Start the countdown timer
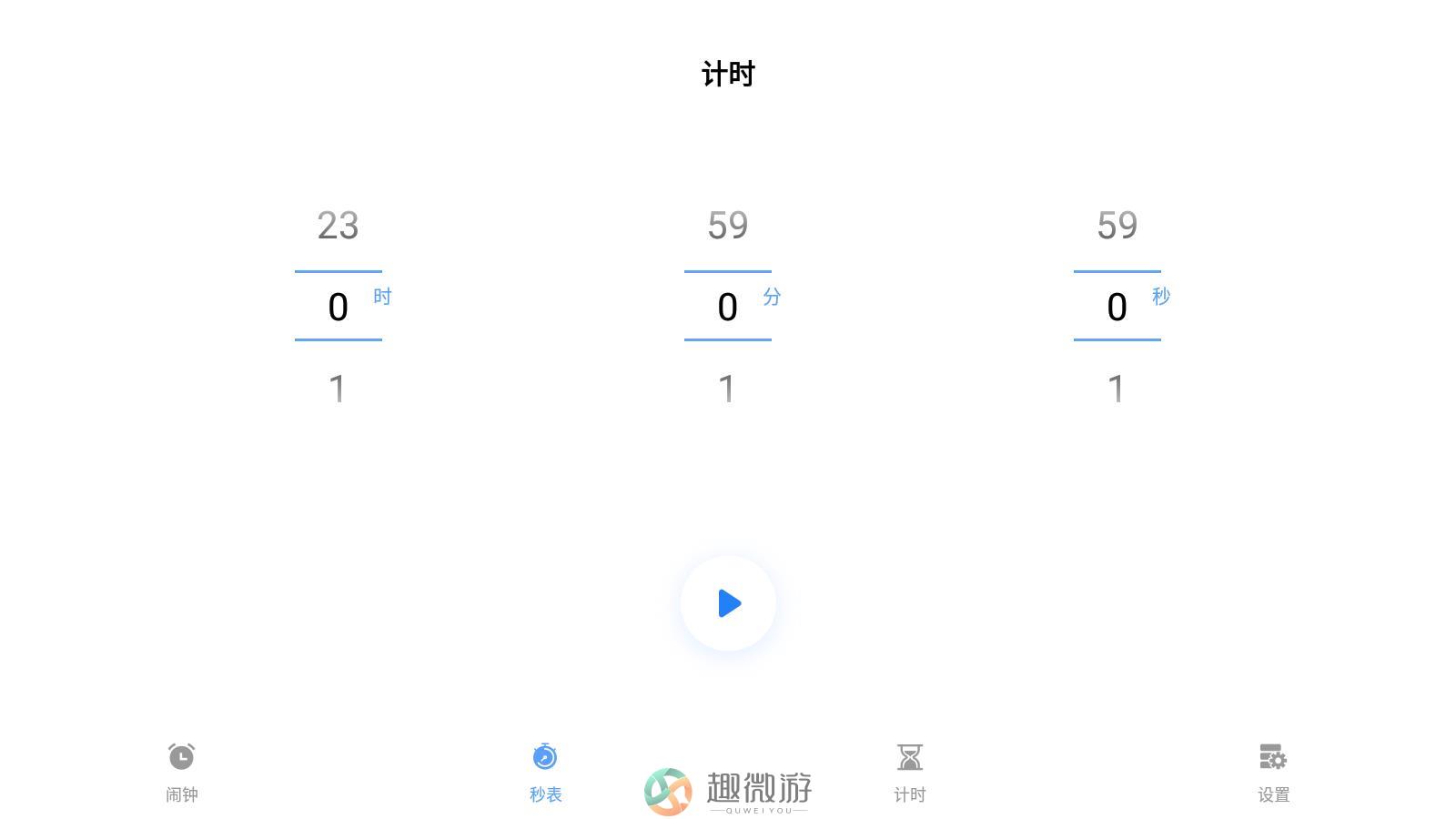1456x819 pixels. pyautogui.click(x=728, y=603)
